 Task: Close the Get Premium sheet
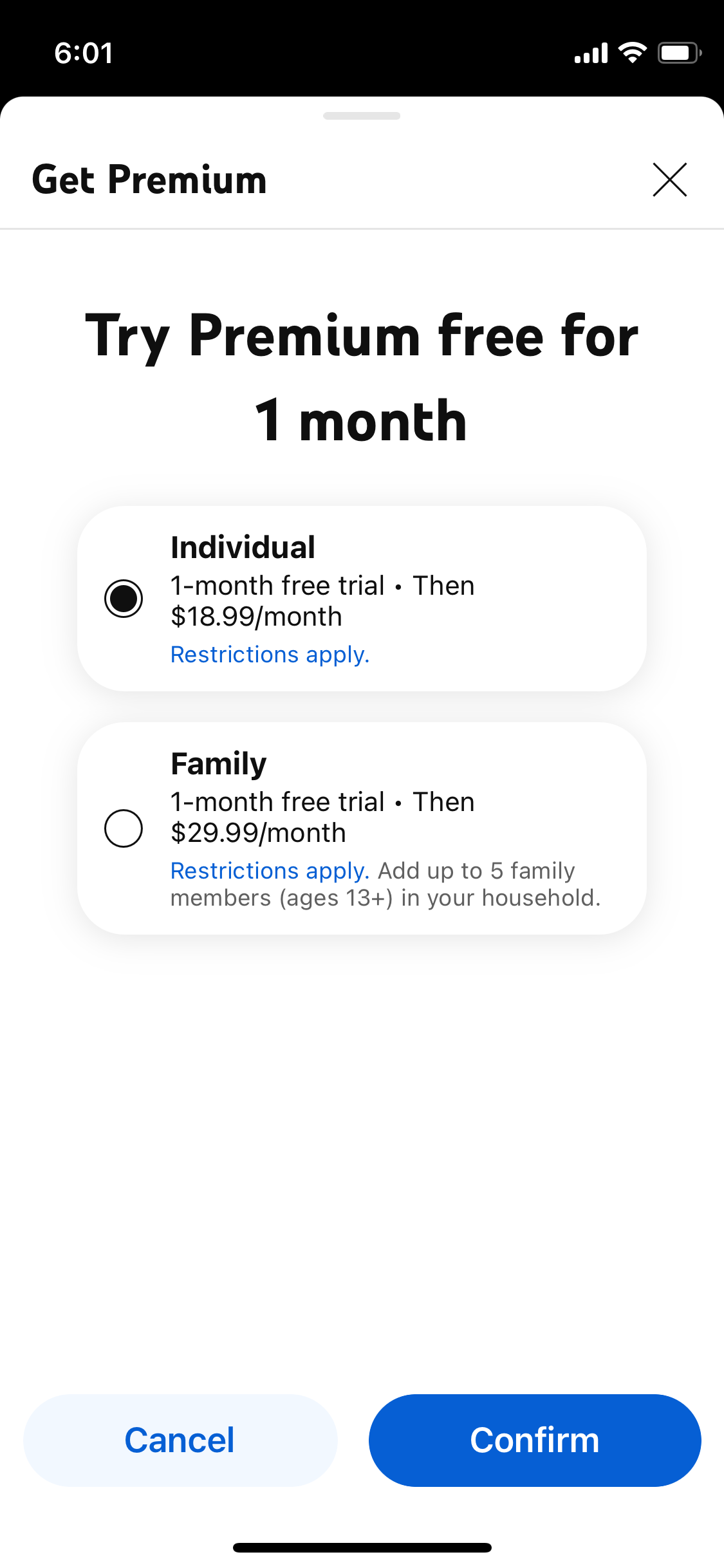669,180
